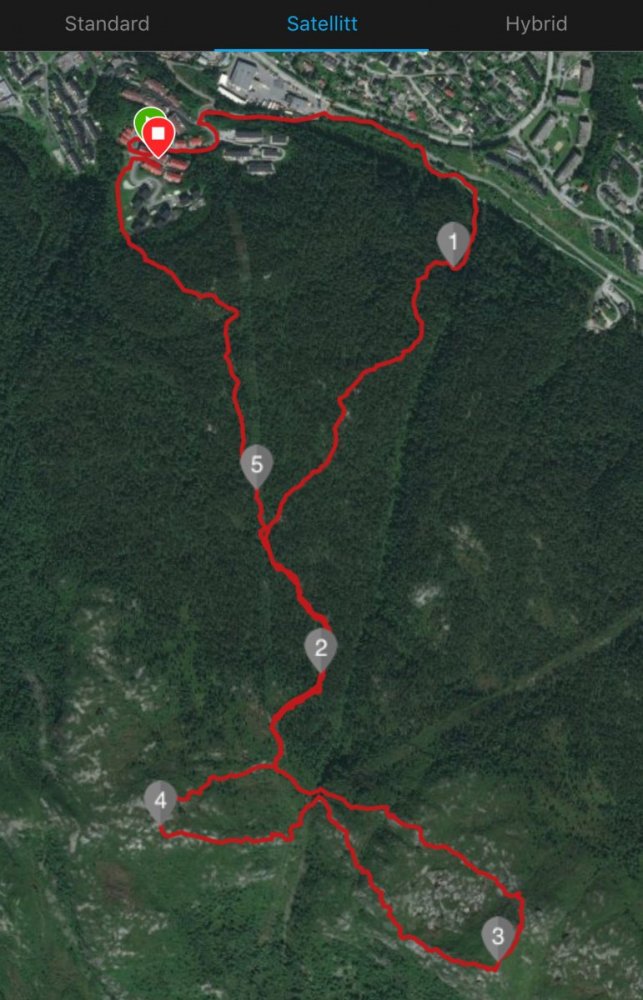Select the Satellitt map tab

coord(321,24)
